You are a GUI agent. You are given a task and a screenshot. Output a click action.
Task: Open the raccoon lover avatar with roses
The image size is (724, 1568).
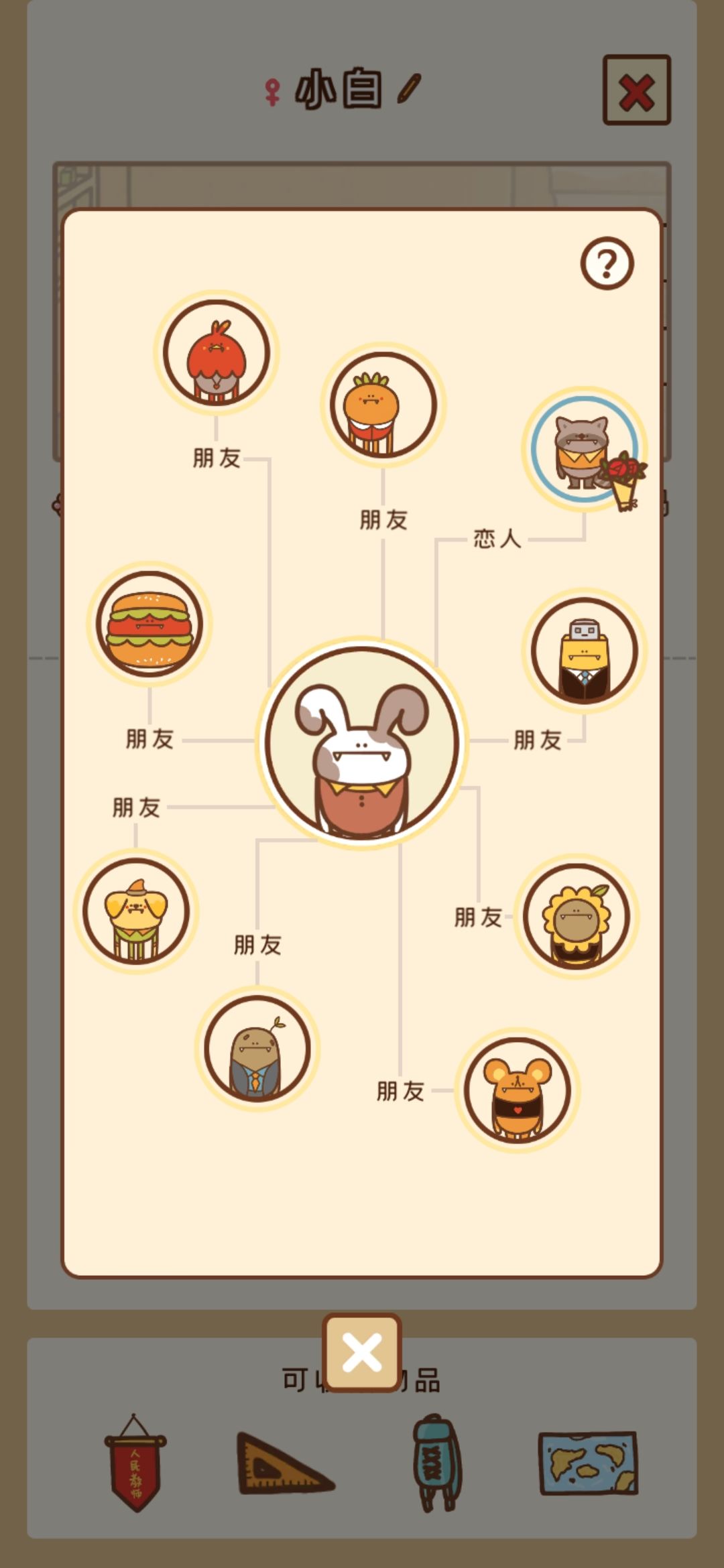pyautogui.click(x=585, y=449)
